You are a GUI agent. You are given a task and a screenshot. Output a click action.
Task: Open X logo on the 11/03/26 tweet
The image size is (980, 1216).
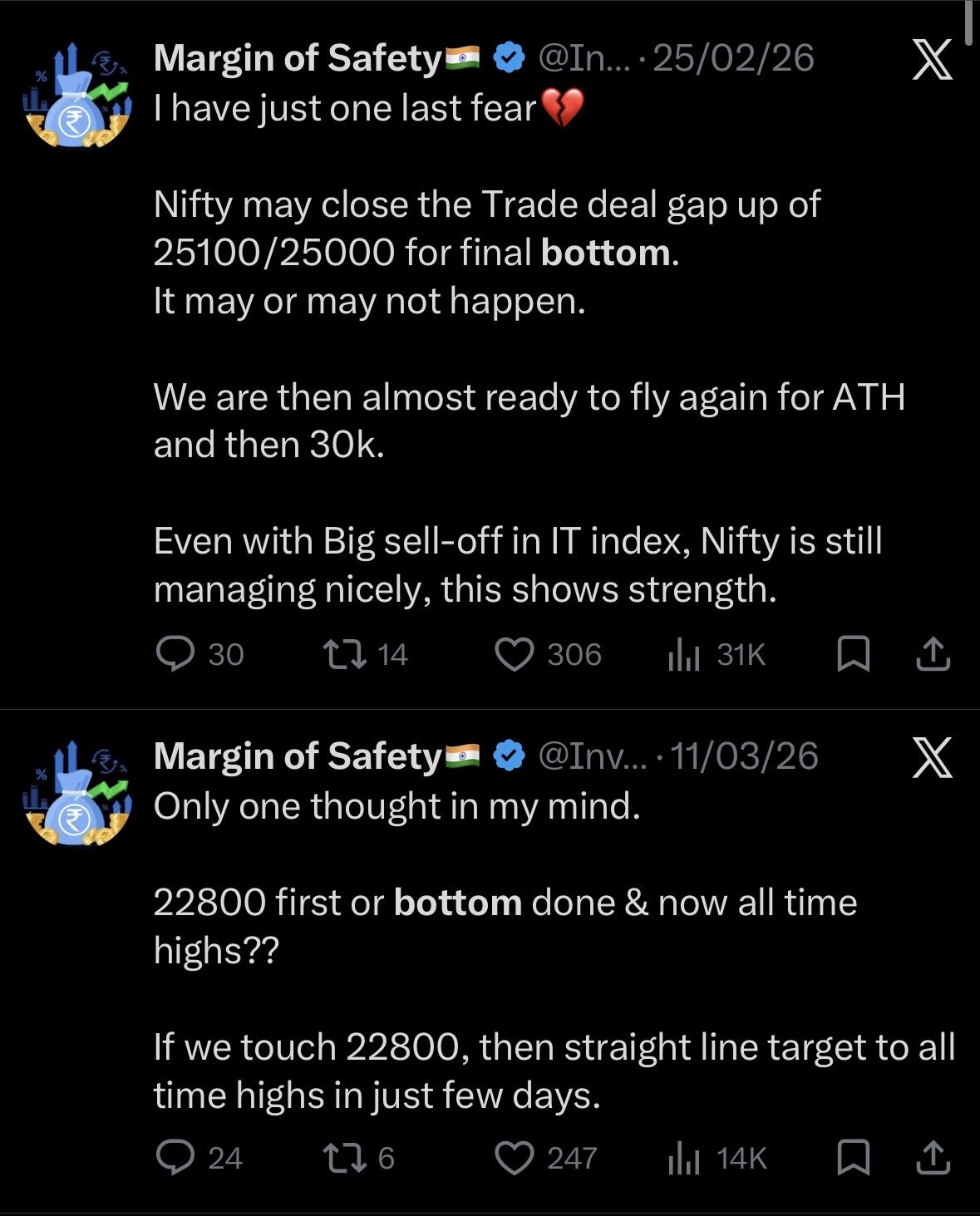932,758
